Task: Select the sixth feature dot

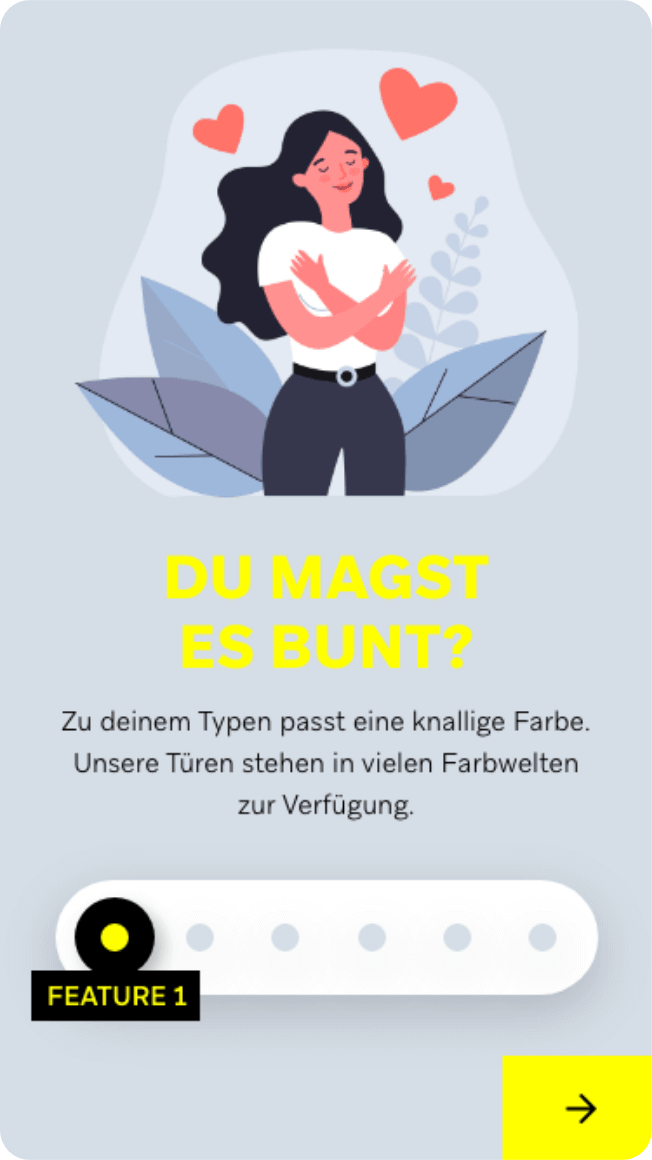Action: pyautogui.click(x=542, y=937)
